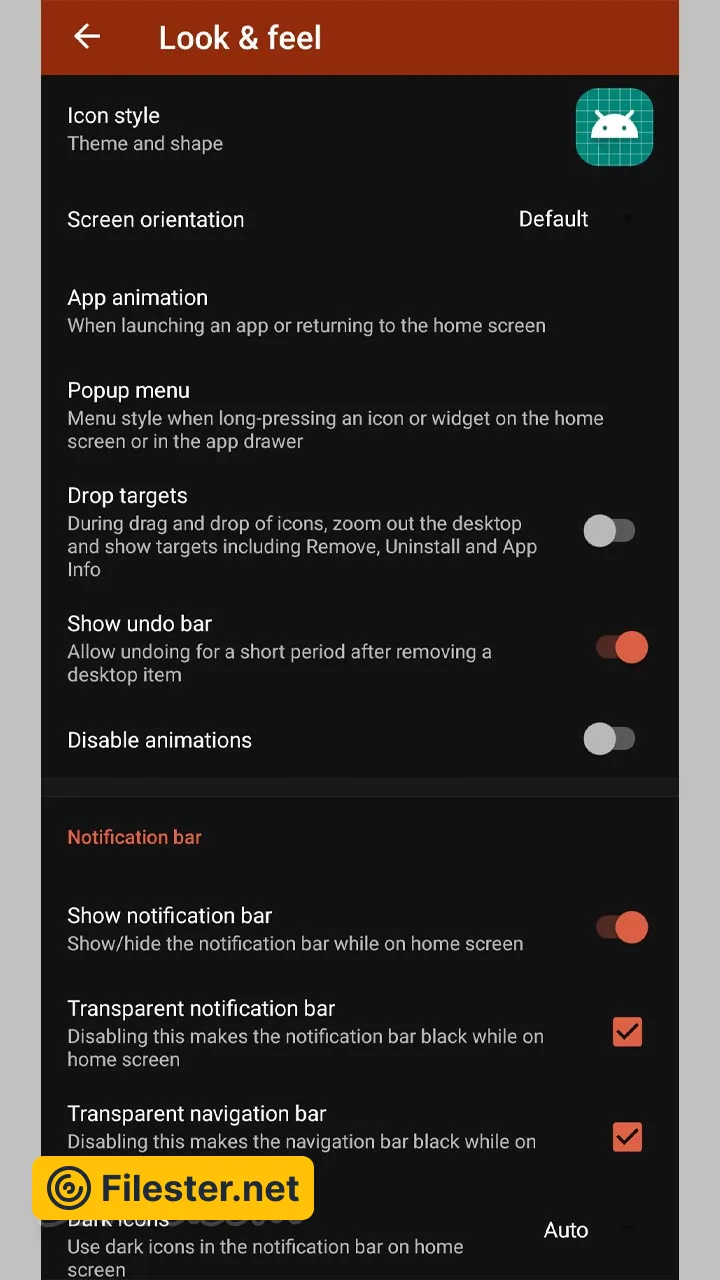This screenshot has height=1280, width=720.
Task: Open App animation options
Action: click(306, 311)
